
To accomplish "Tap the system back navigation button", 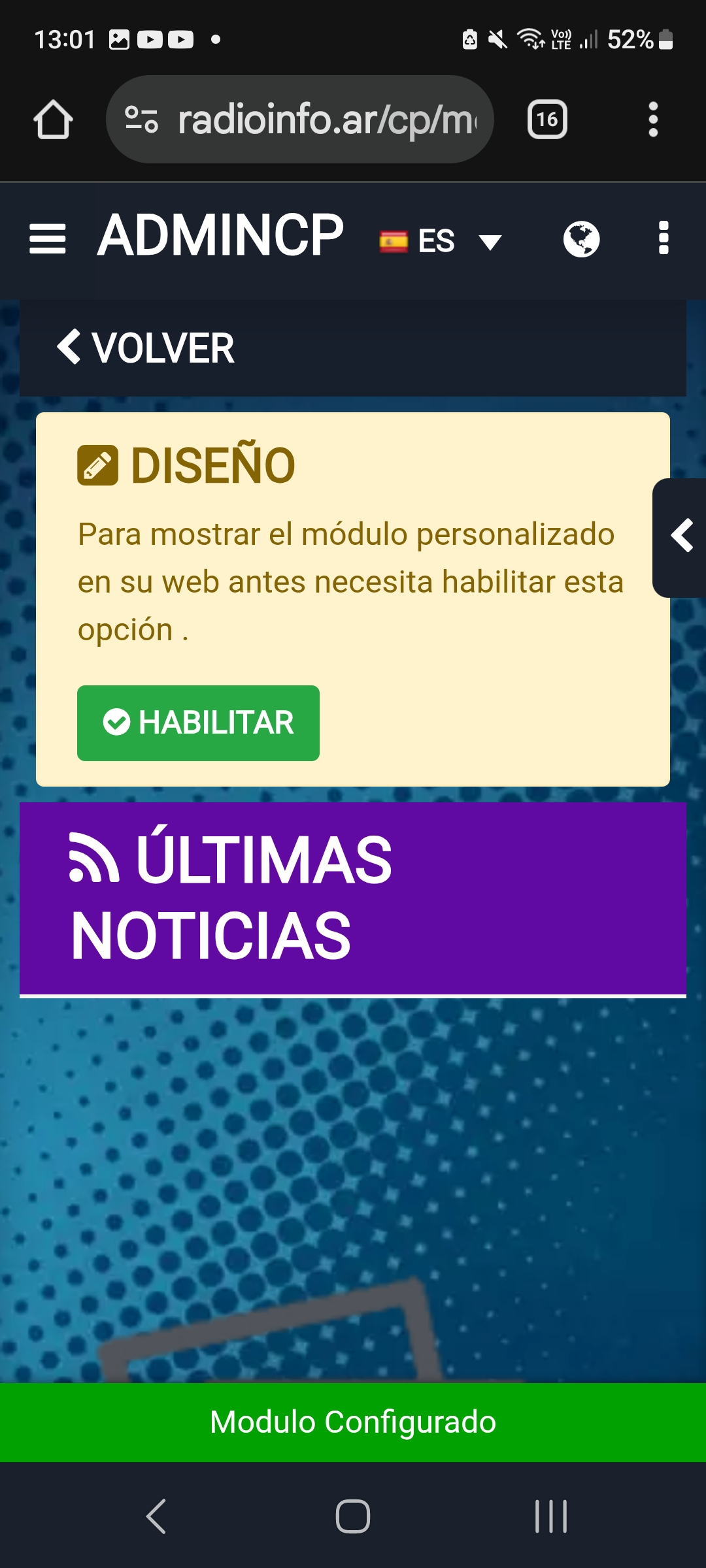I will 156,1516.
